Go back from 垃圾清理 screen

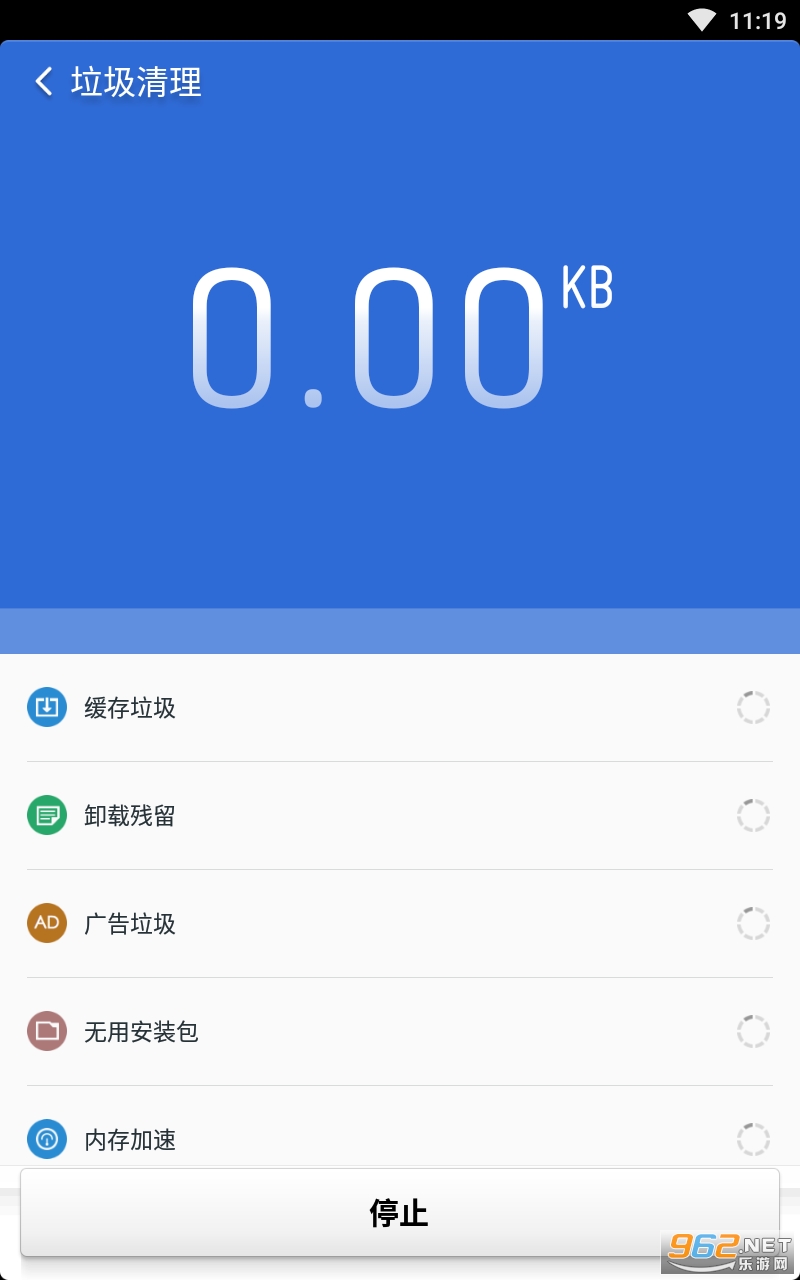pos(43,82)
